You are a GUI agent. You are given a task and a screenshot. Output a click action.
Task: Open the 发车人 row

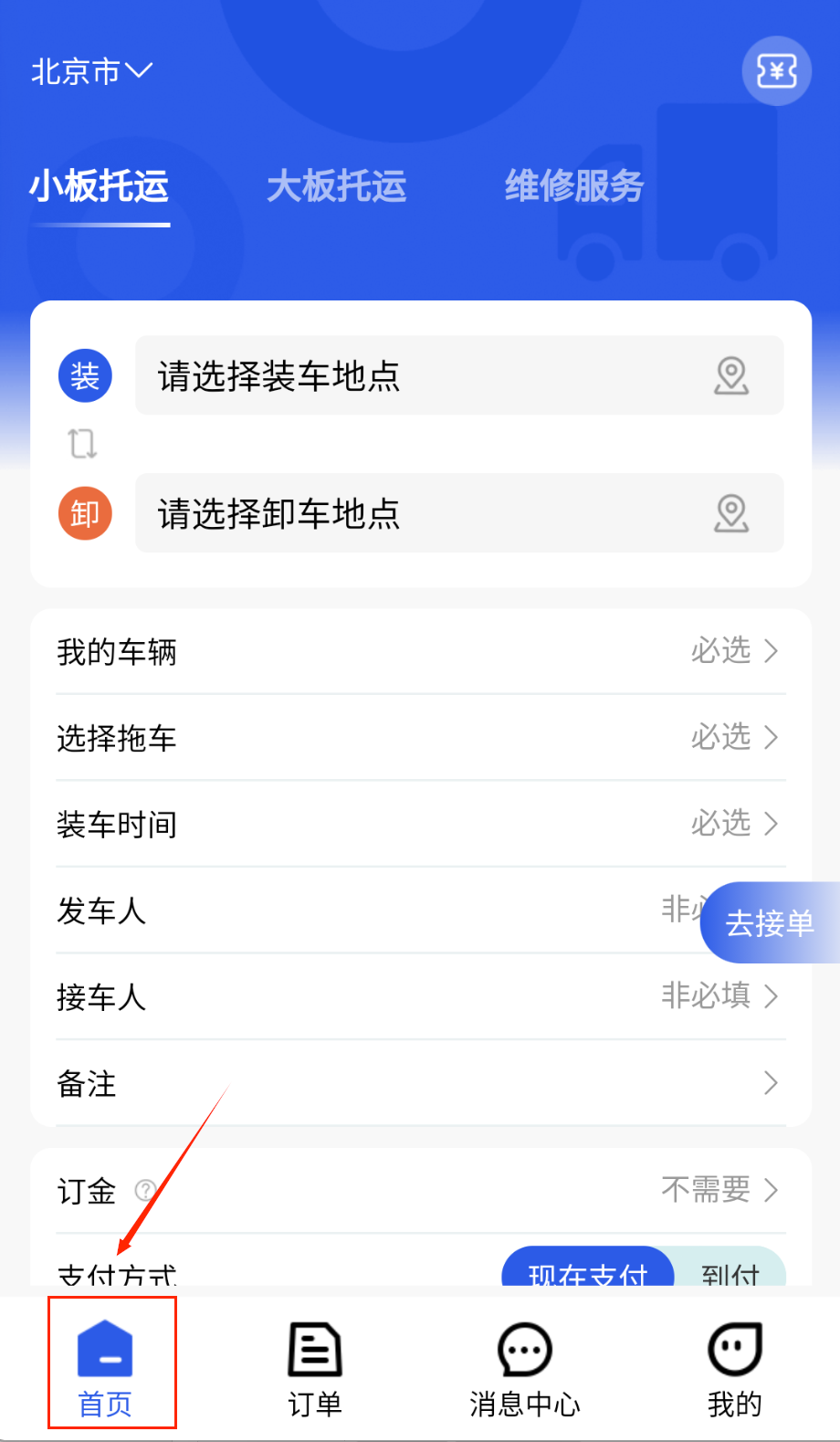[x=365, y=911]
